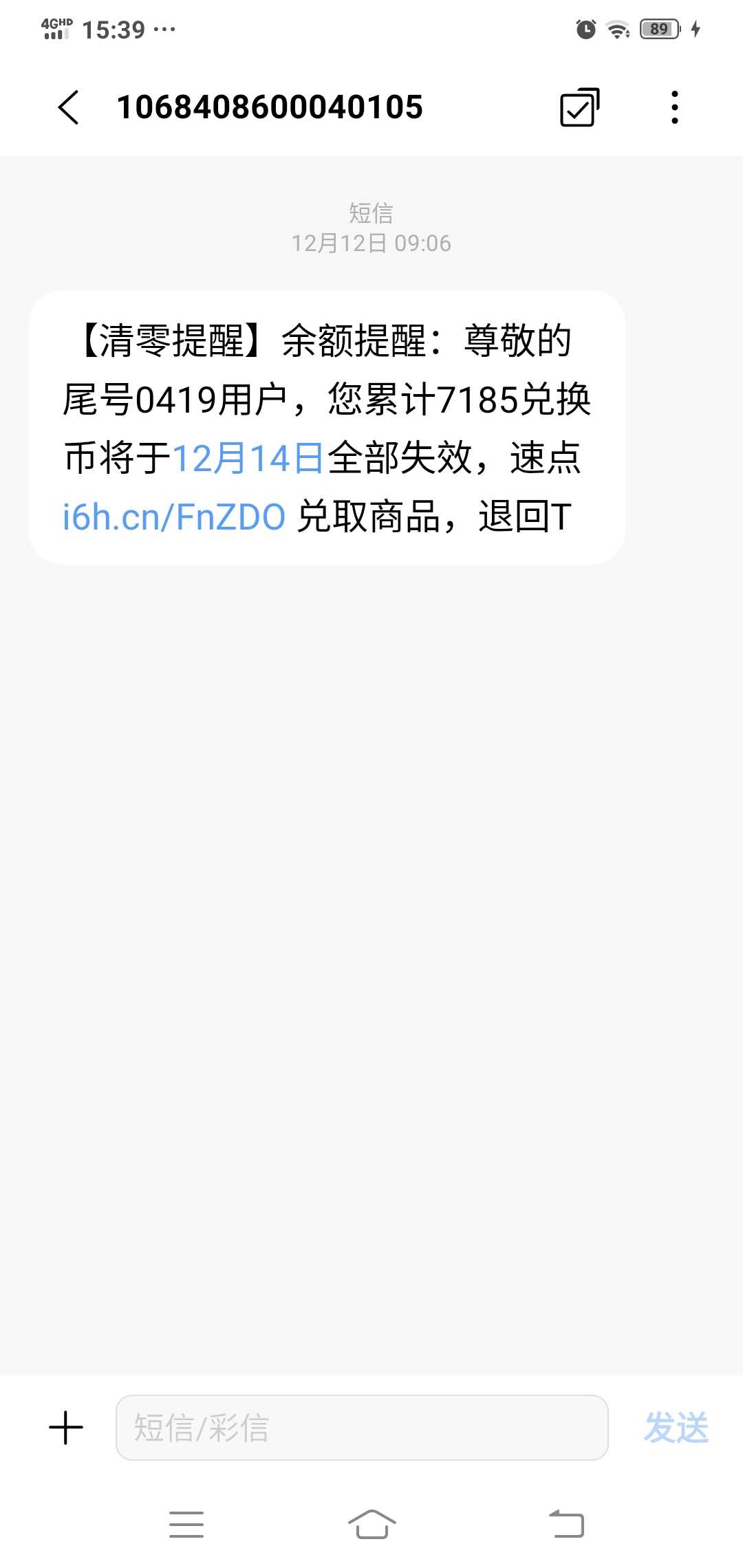Open the i6h.cn/FnZDO link
The height and width of the screenshot is (1568, 743).
(x=174, y=517)
